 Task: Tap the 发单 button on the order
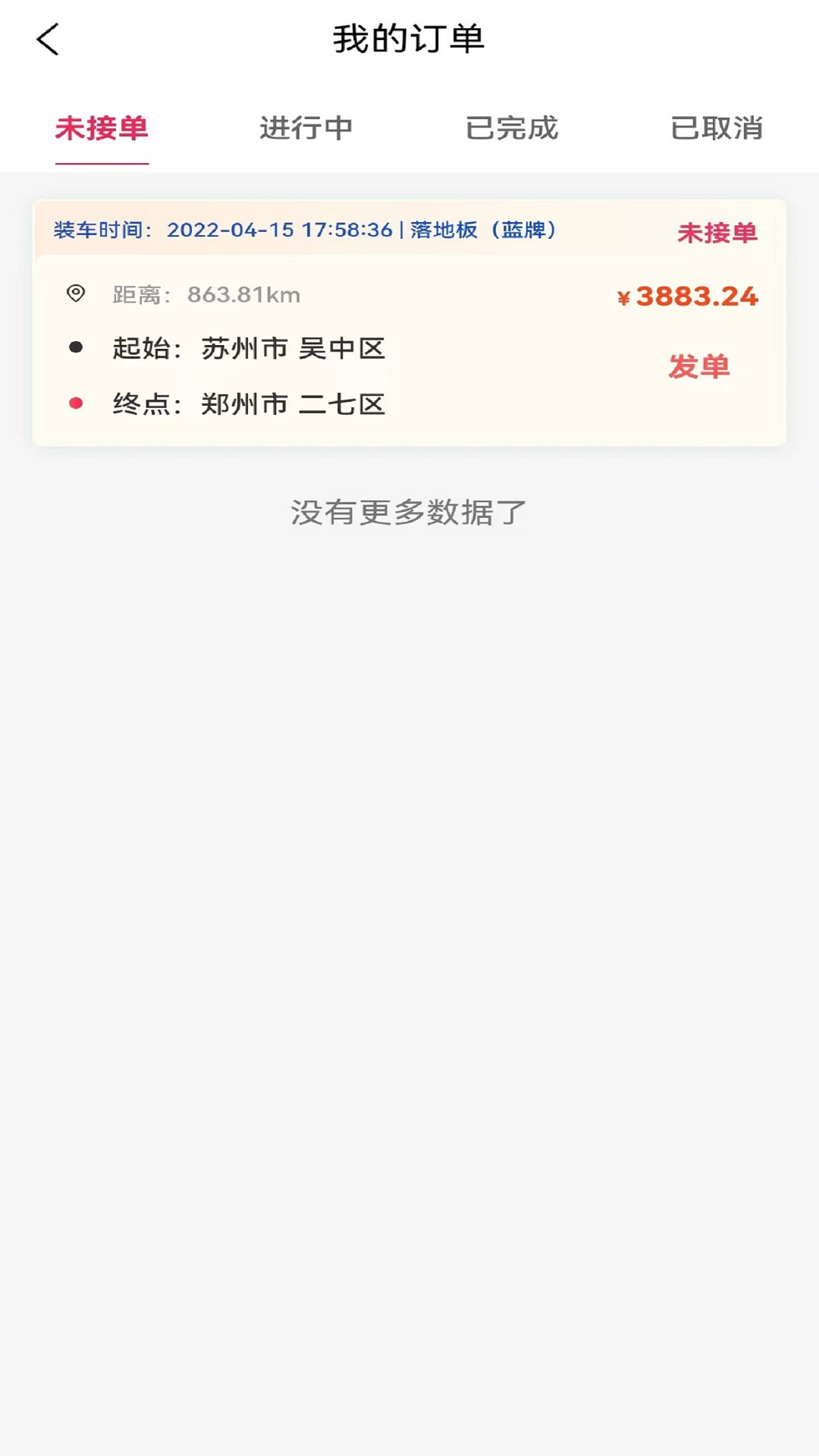click(x=698, y=367)
